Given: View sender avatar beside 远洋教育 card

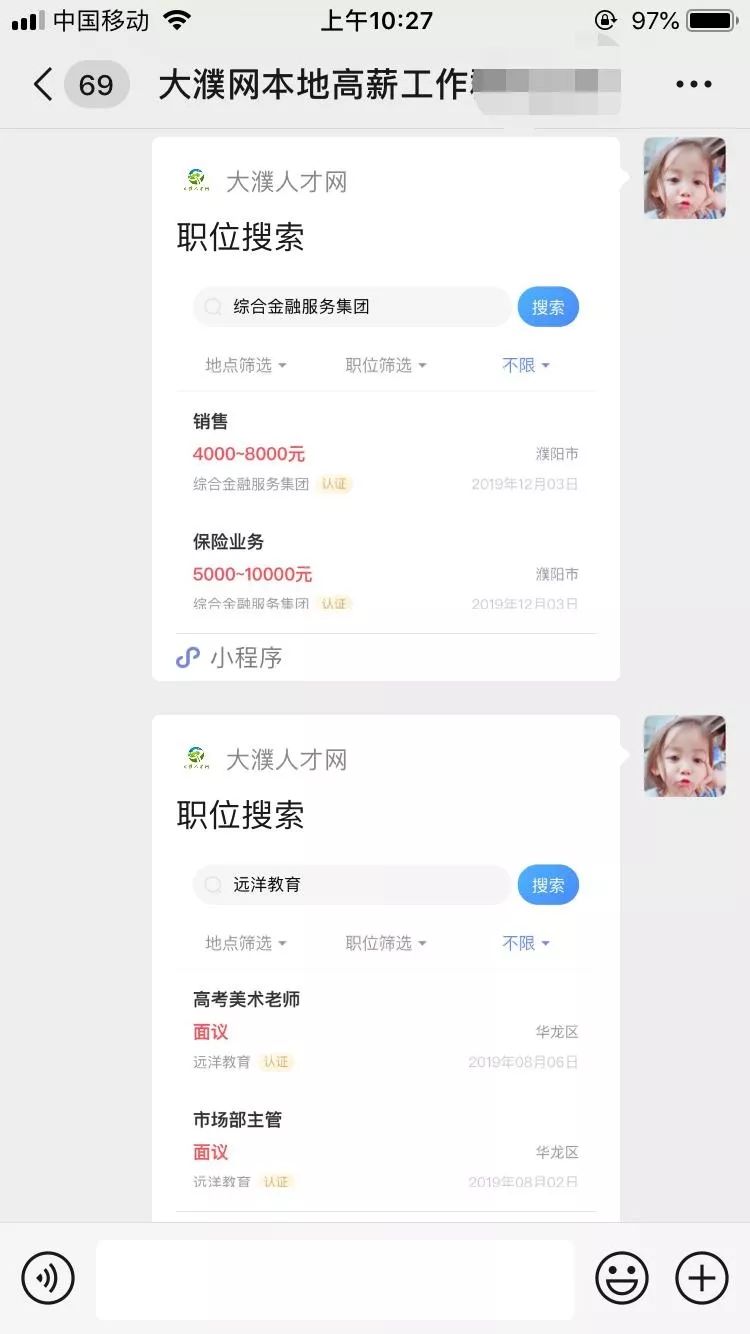Looking at the screenshot, I should pos(684,756).
